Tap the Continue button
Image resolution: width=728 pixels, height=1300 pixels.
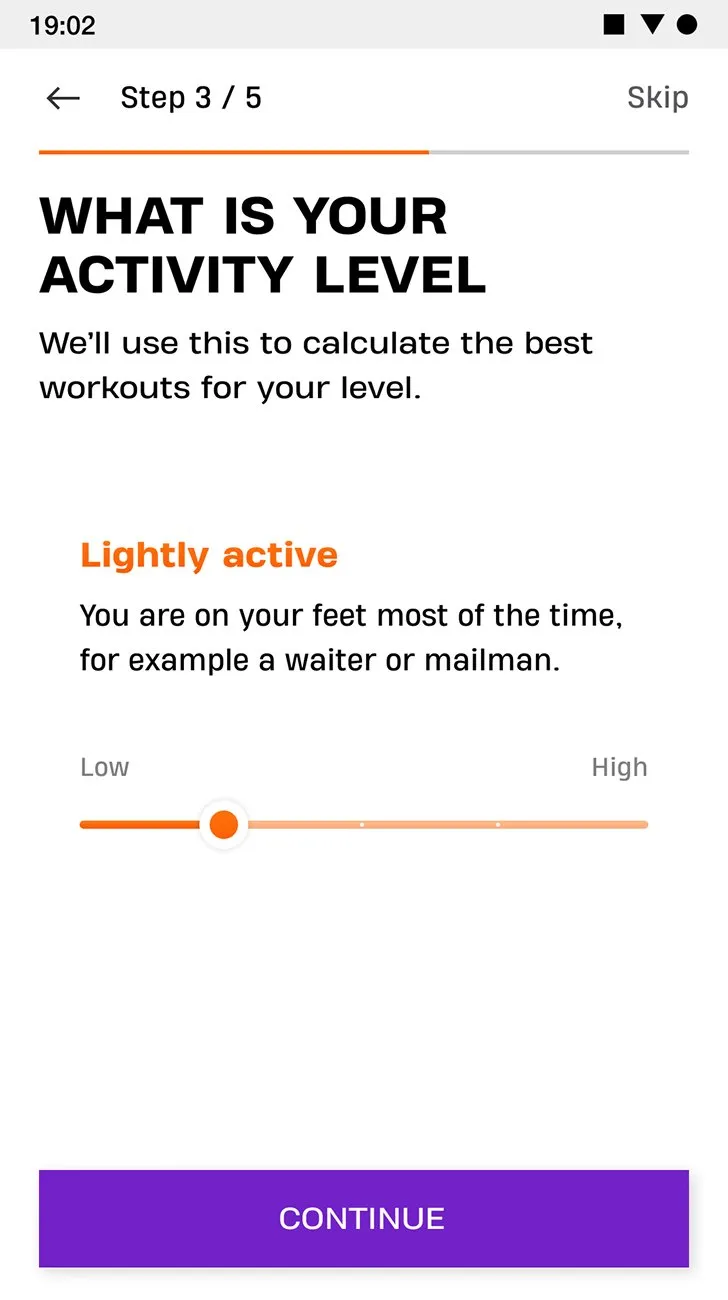click(364, 1218)
